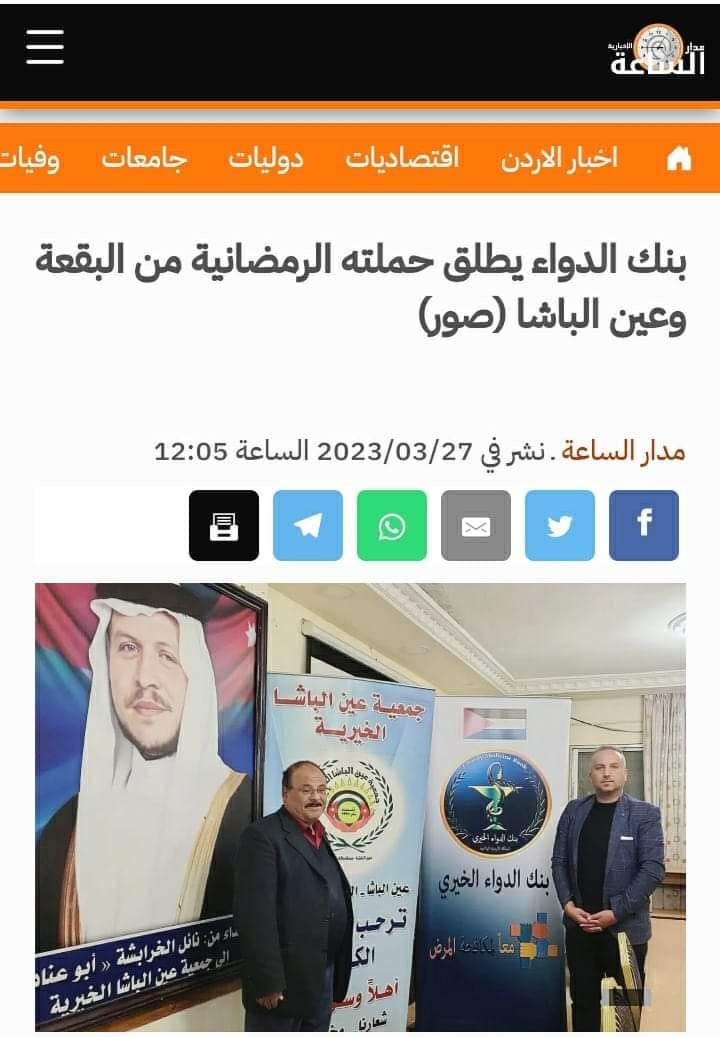The width and height of the screenshot is (720, 1037).
Task: Open اخبار الاردن section
Action: pyautogui.click(x=559, y=159)
